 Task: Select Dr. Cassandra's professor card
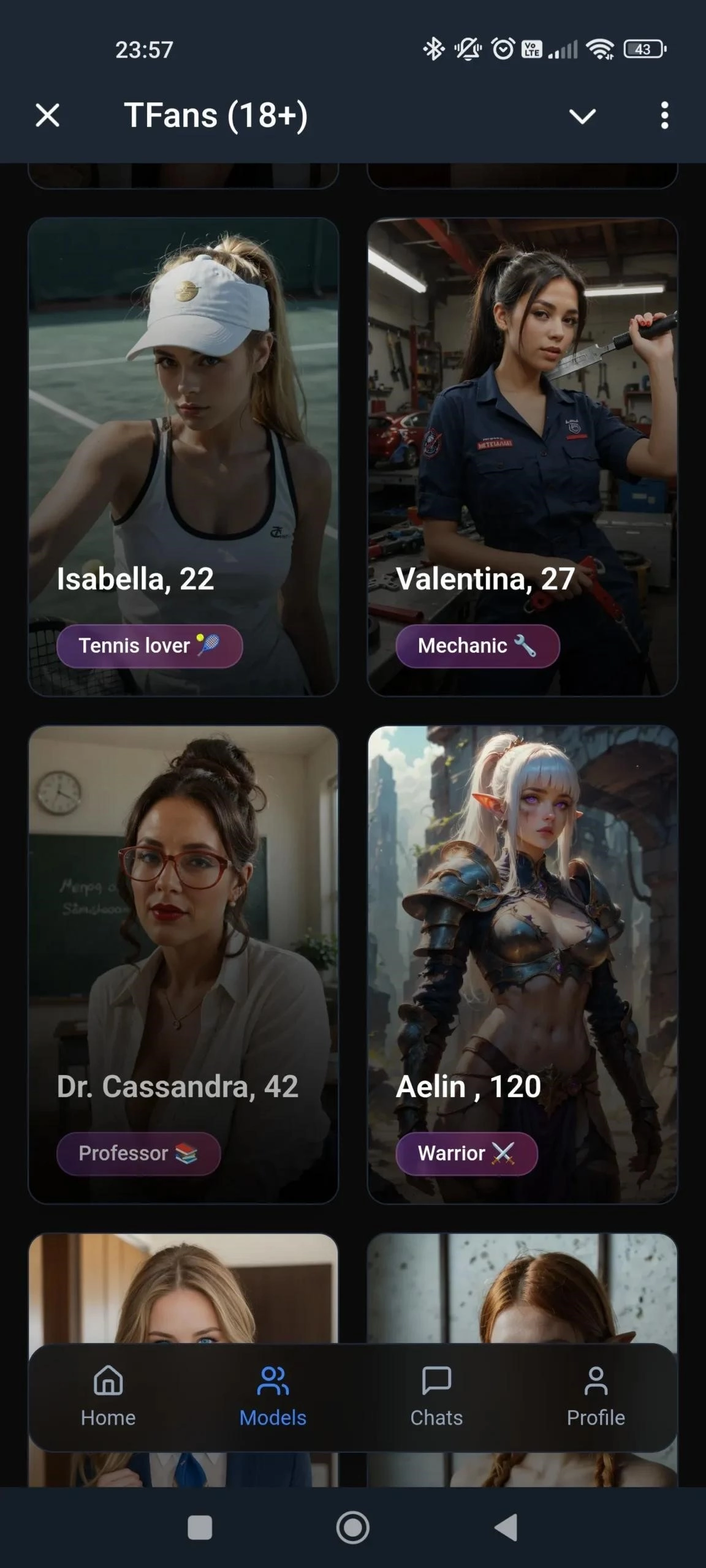tap(183, 965)
